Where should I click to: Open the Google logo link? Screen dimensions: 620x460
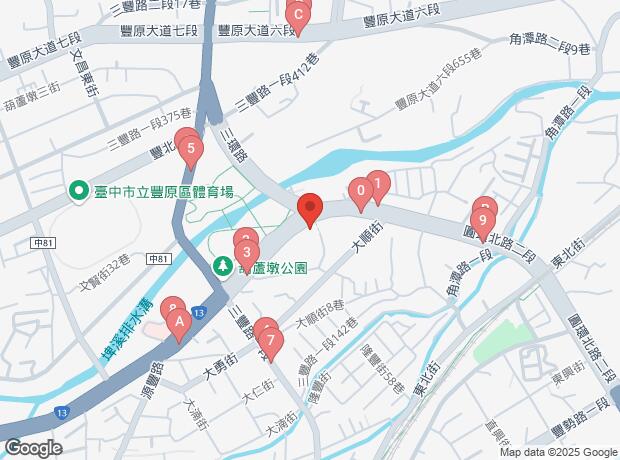32,447
